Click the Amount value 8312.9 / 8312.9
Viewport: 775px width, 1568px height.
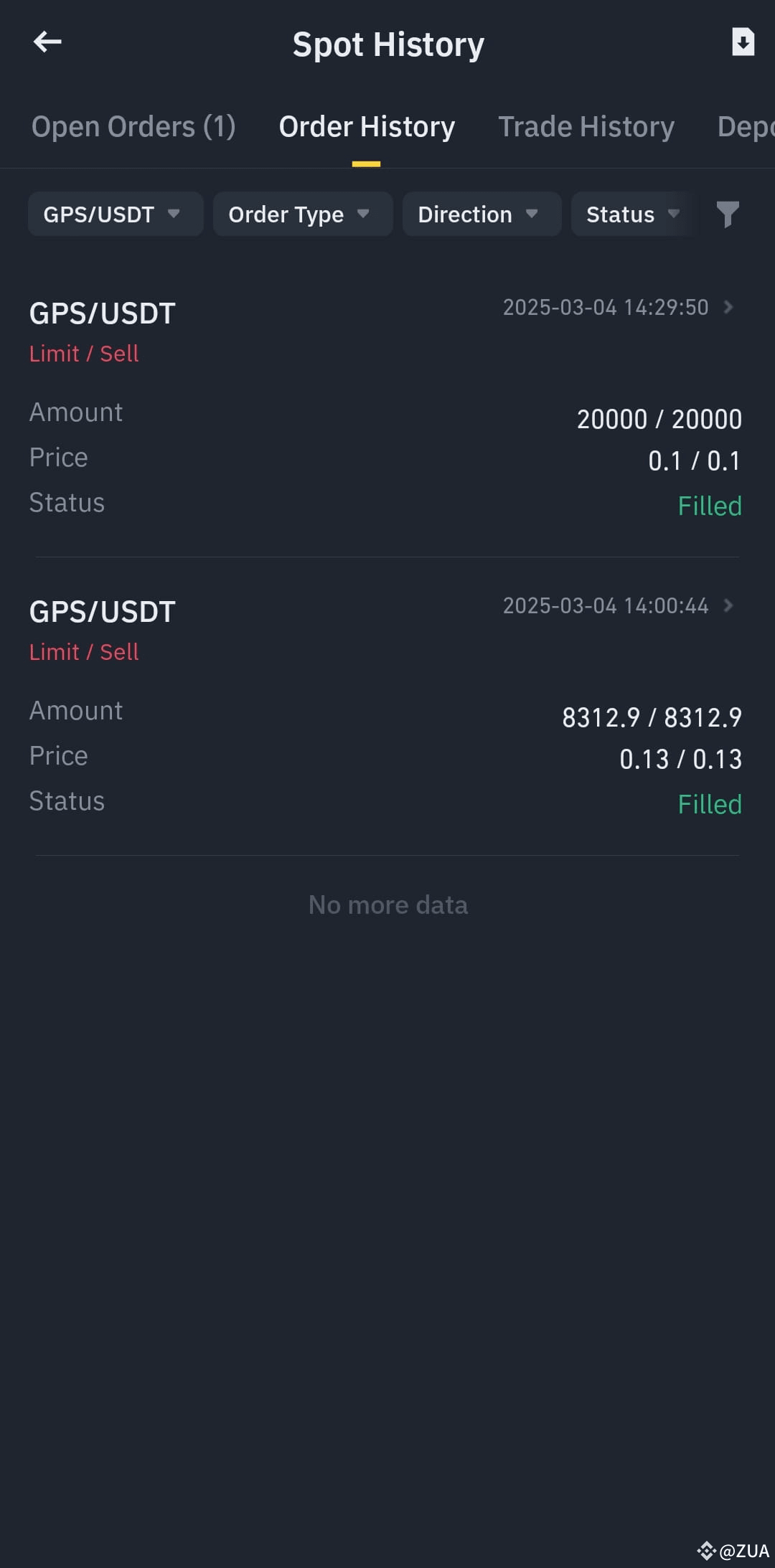pos(650,716)
